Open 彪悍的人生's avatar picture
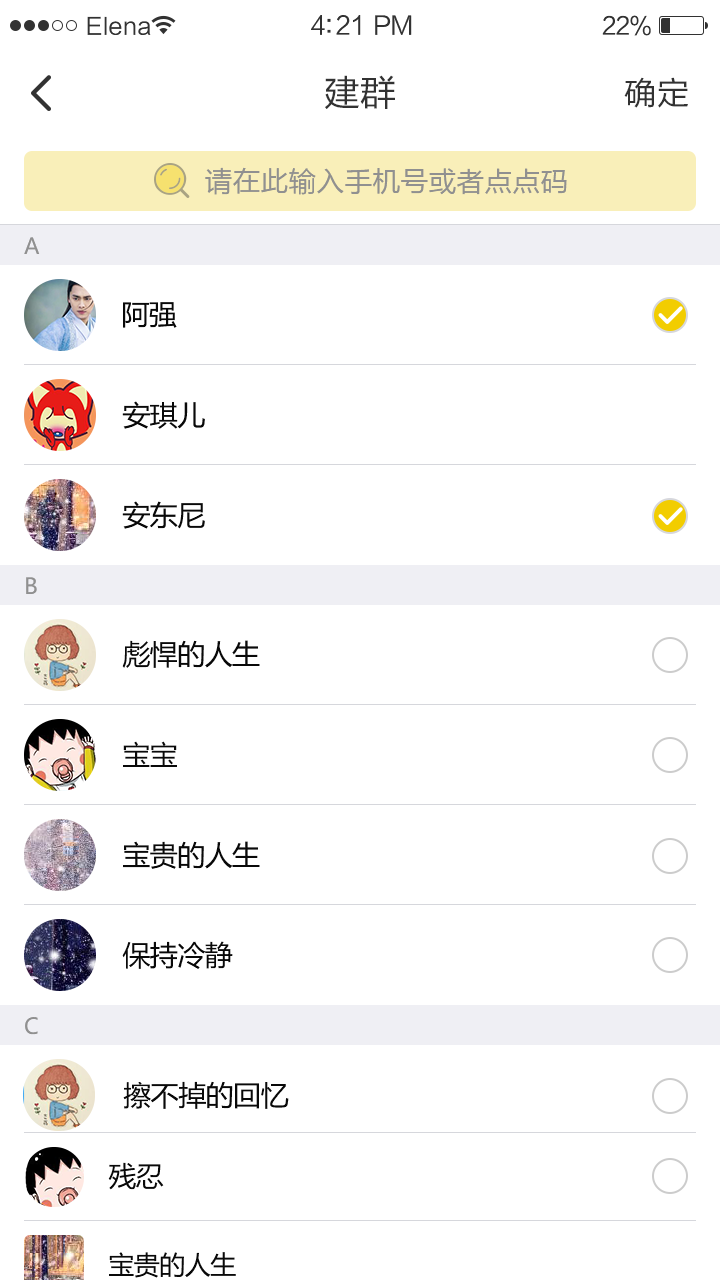 pos(59,655)
